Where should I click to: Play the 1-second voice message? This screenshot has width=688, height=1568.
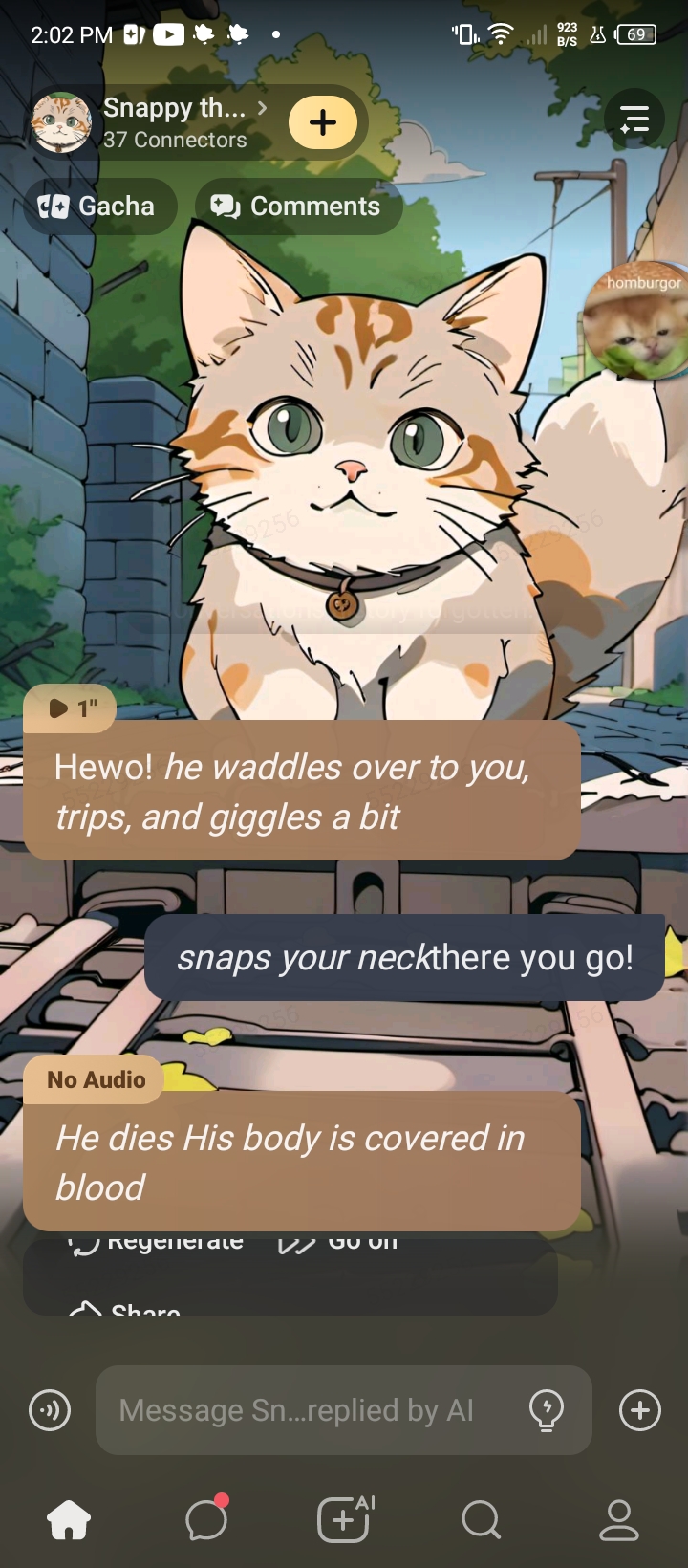tap(69, 708)
